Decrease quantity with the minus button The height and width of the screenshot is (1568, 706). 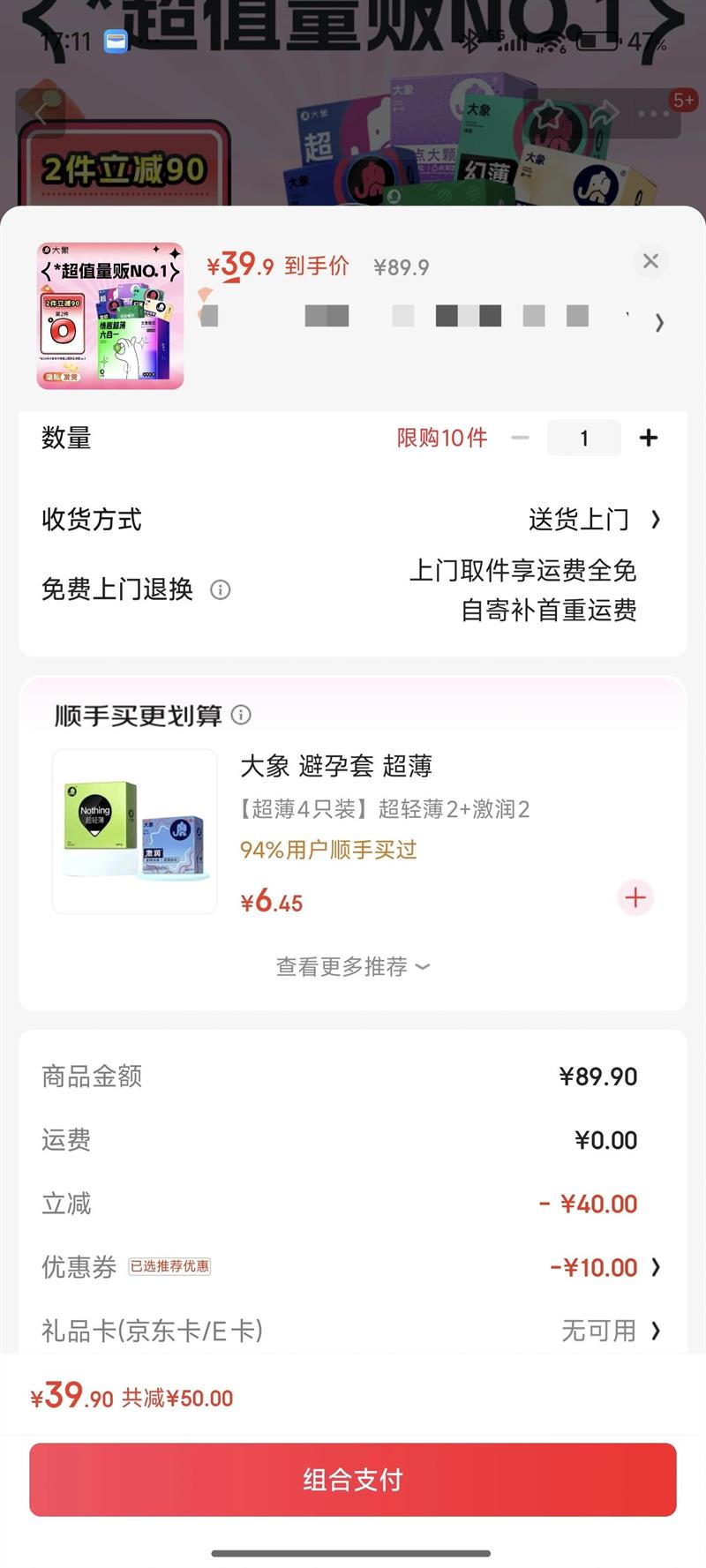pos(521,438)
